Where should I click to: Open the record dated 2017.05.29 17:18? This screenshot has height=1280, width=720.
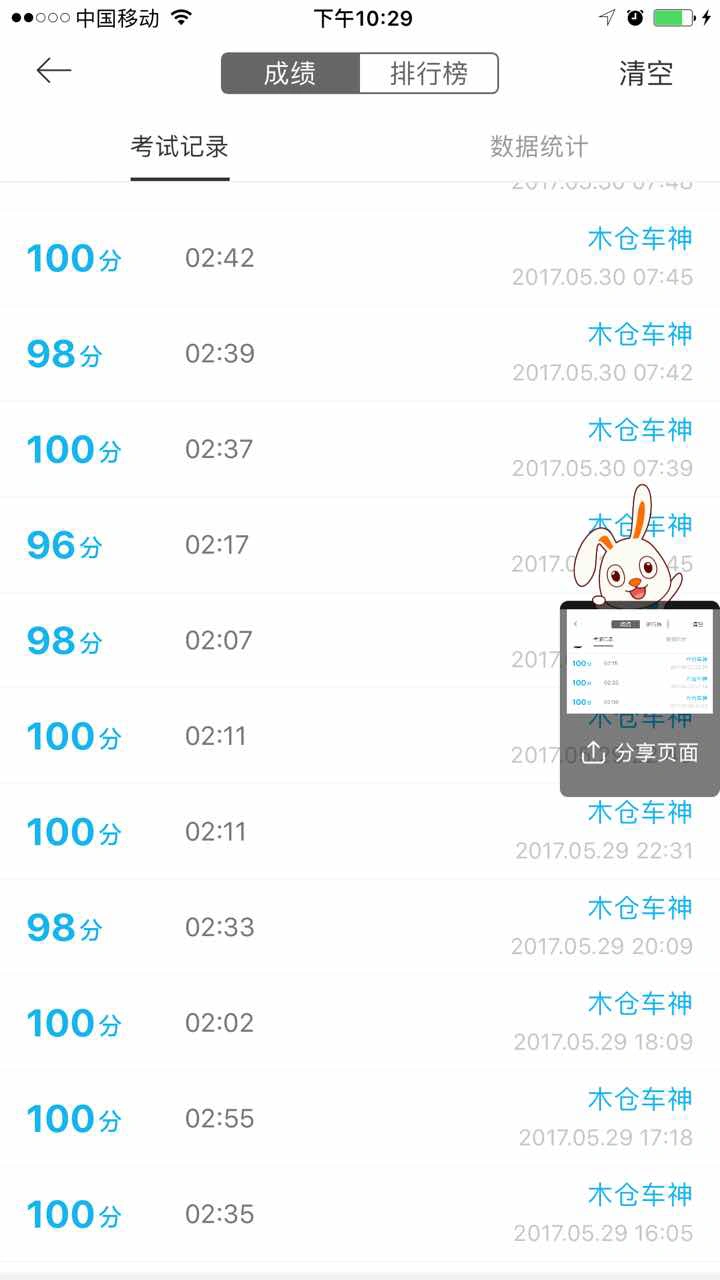[360, 1119]
